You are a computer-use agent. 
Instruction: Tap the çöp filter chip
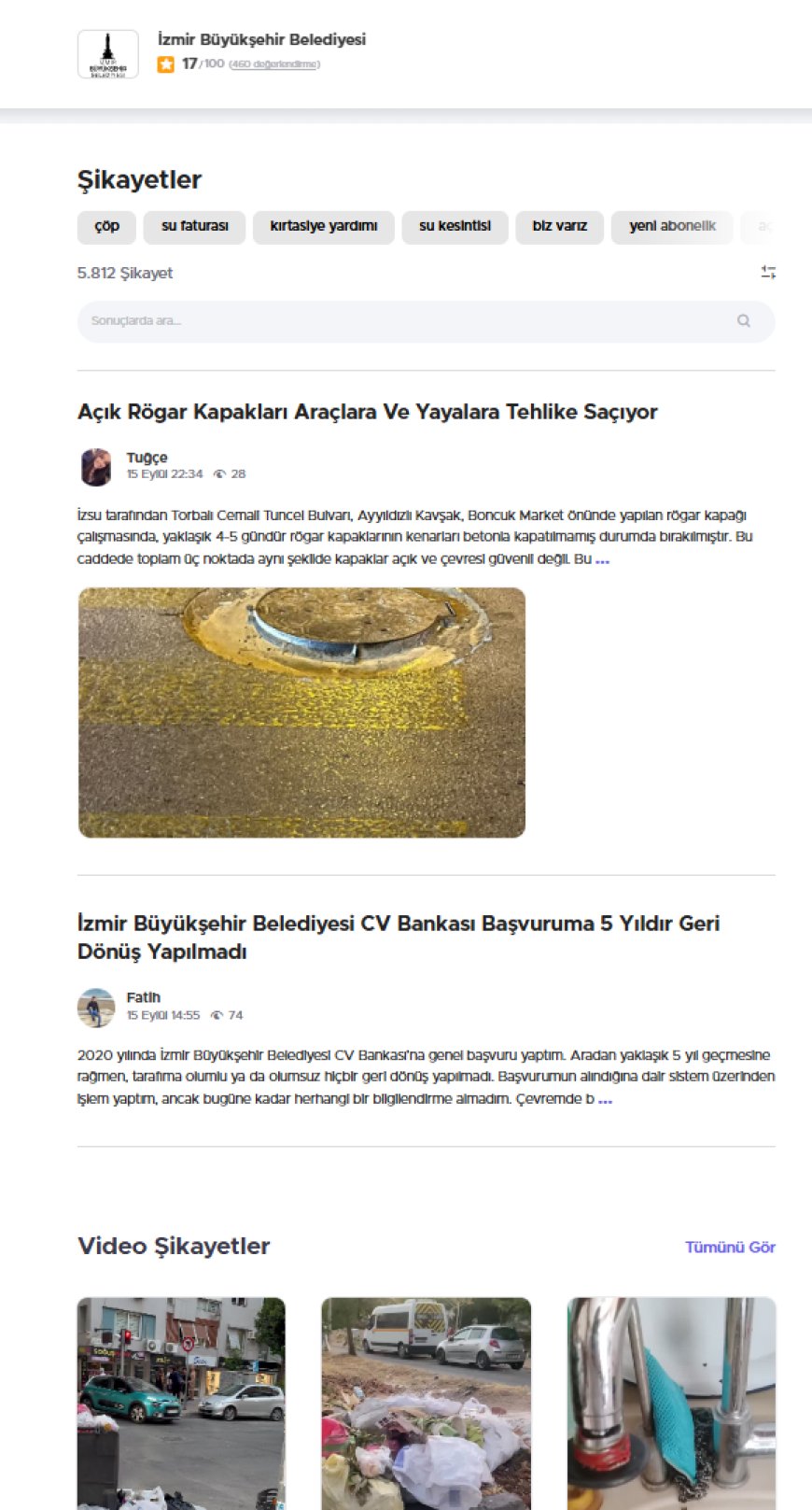[106, 227]
